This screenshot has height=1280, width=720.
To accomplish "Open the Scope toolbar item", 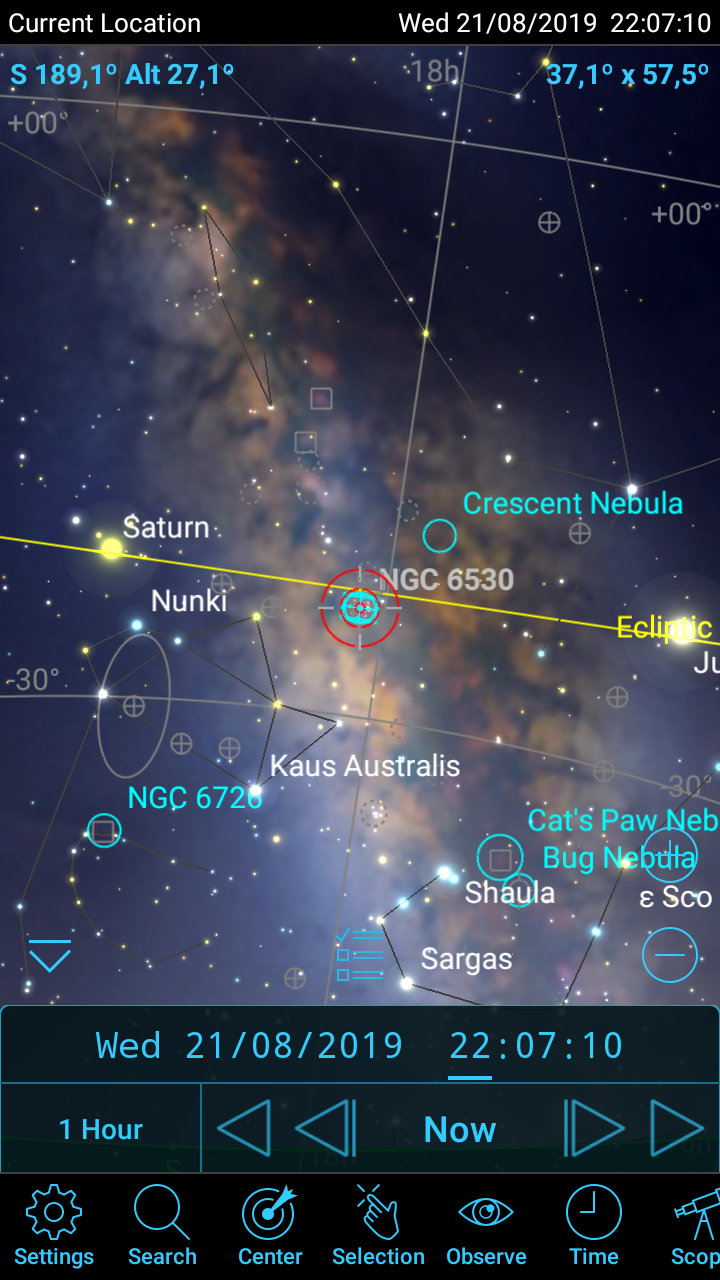I will 695,1226.
